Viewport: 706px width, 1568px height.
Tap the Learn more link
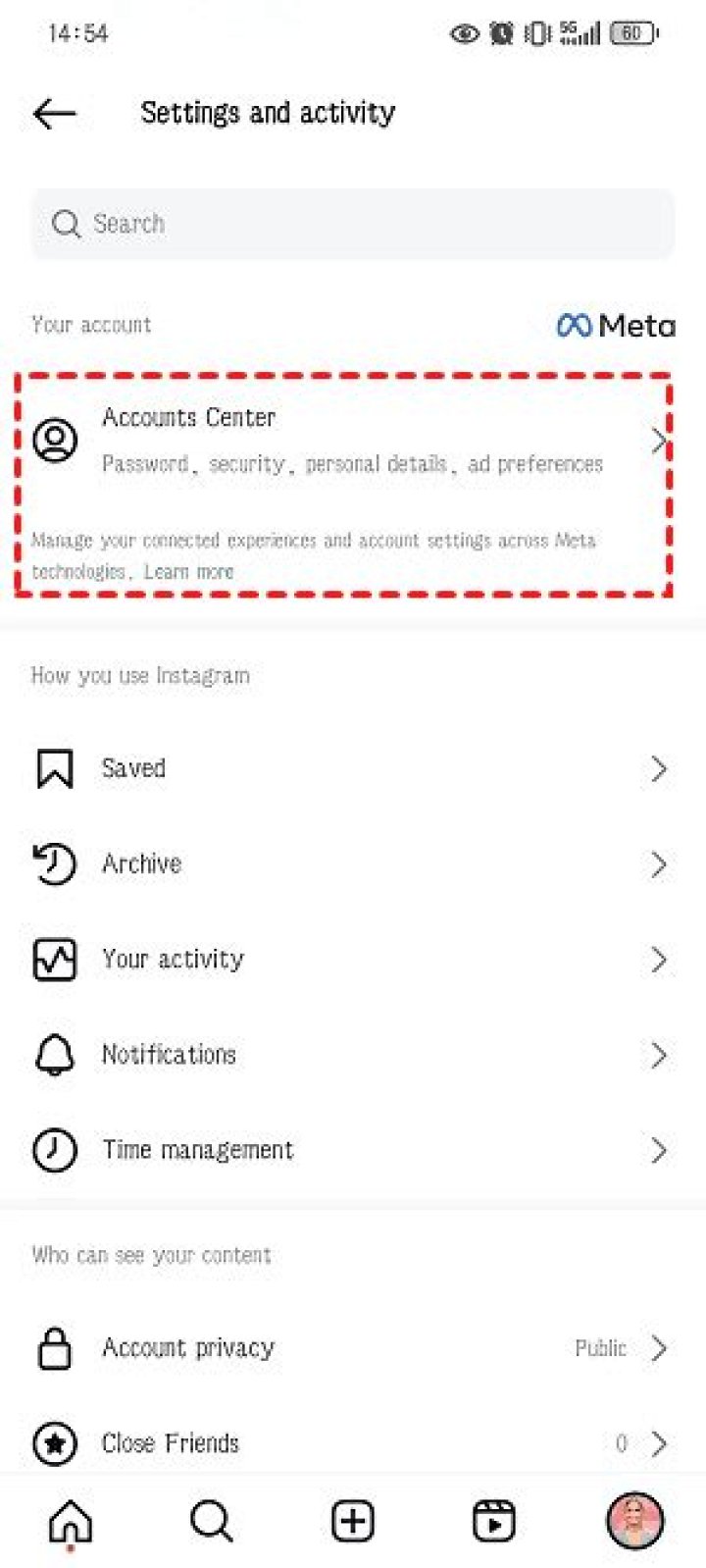189,571
